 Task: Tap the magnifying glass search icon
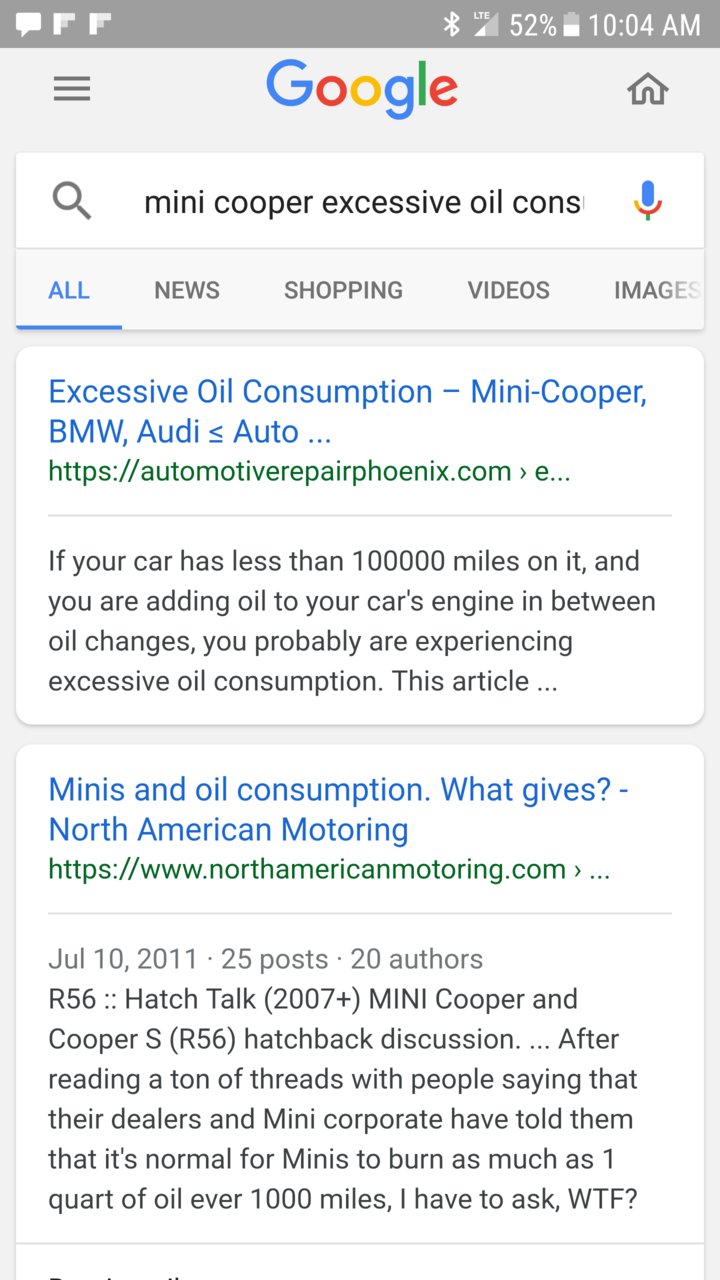pyautogui.click(x=72, y=202)
